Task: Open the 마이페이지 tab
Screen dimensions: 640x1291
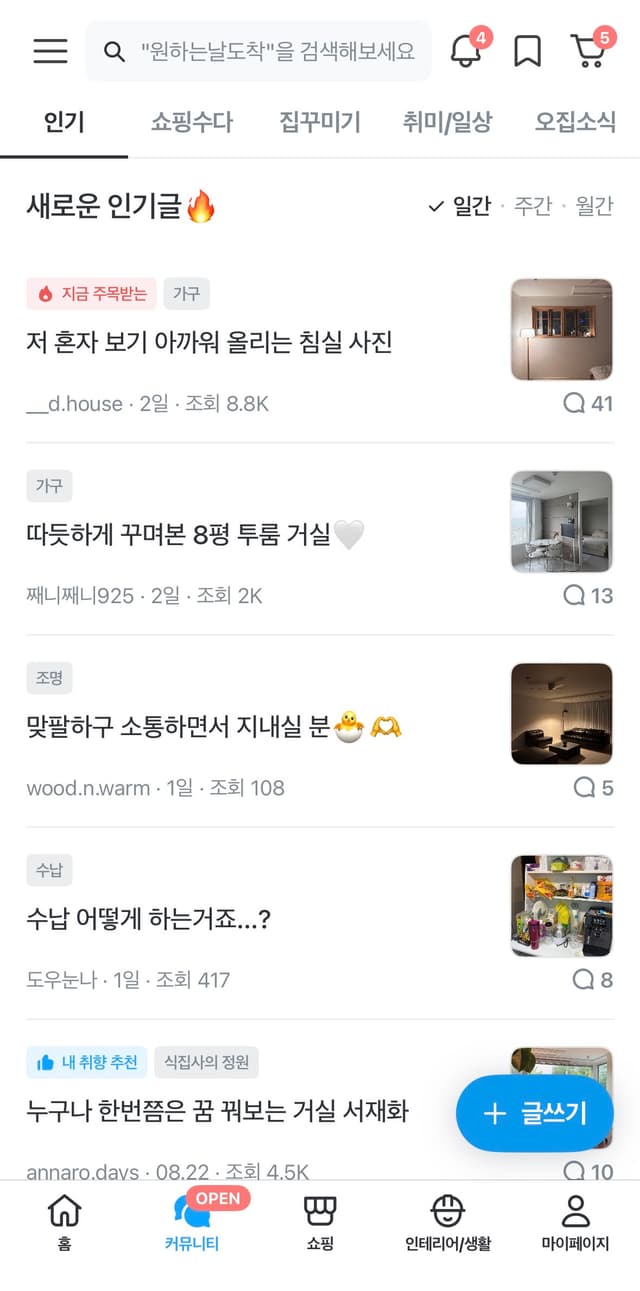Action: 575,1222
